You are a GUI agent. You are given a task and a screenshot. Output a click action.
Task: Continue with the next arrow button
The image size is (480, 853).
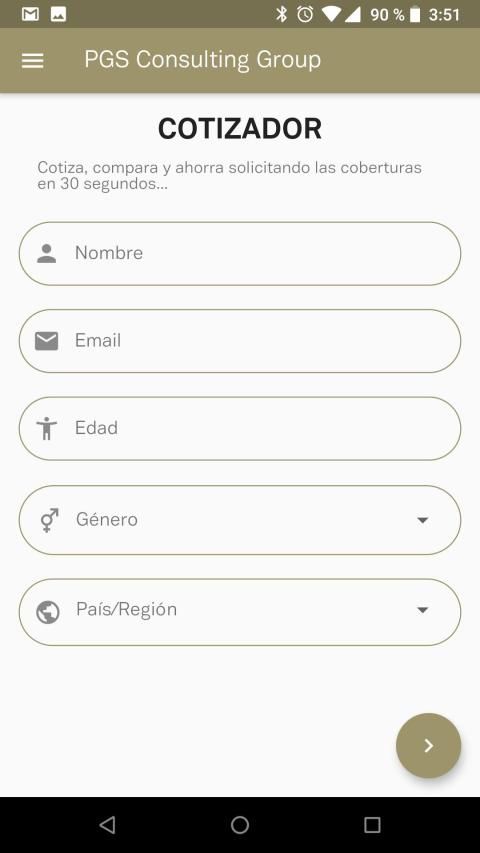(x=428, y=745)
